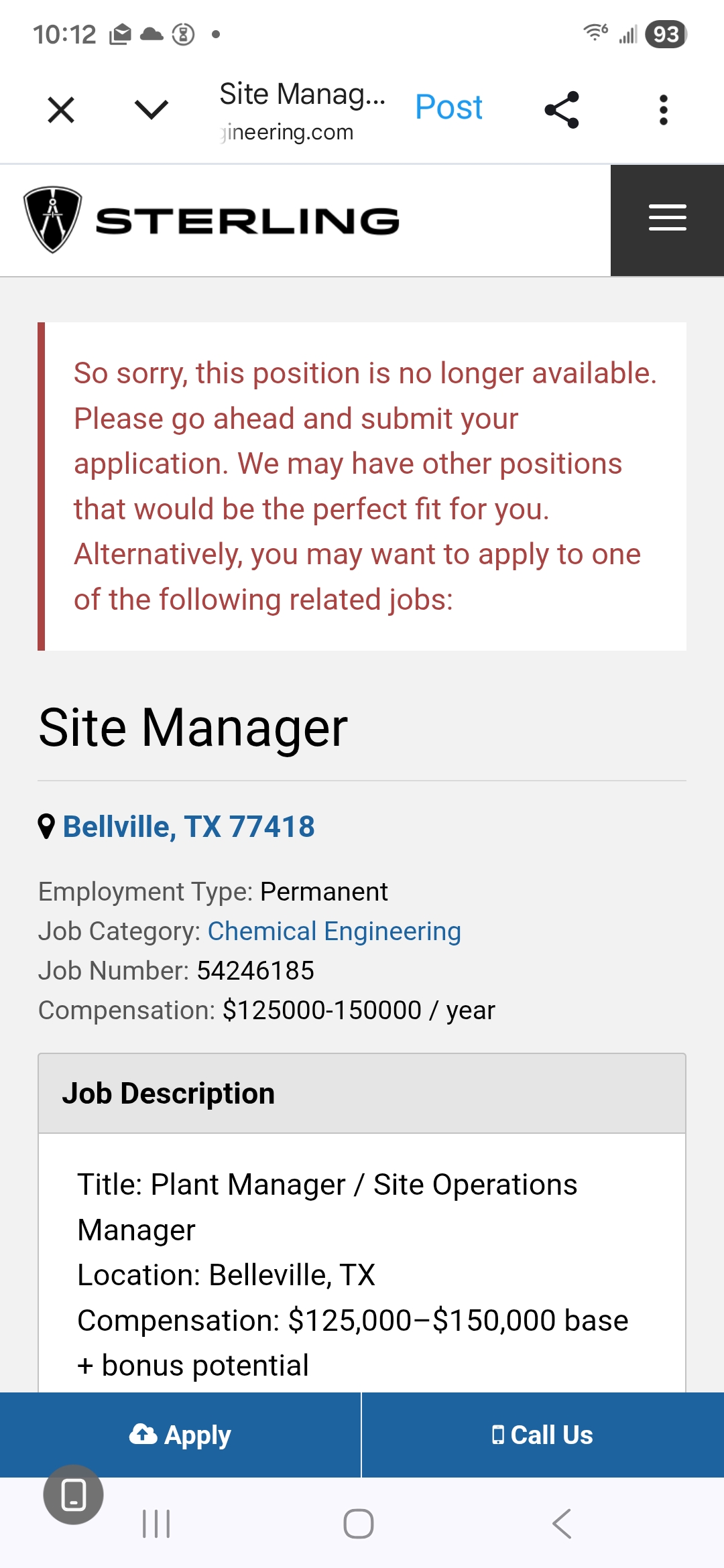Tap the floating phone icon button
The width and height of the screenshot is (724, 1568).
[73, 1495]
